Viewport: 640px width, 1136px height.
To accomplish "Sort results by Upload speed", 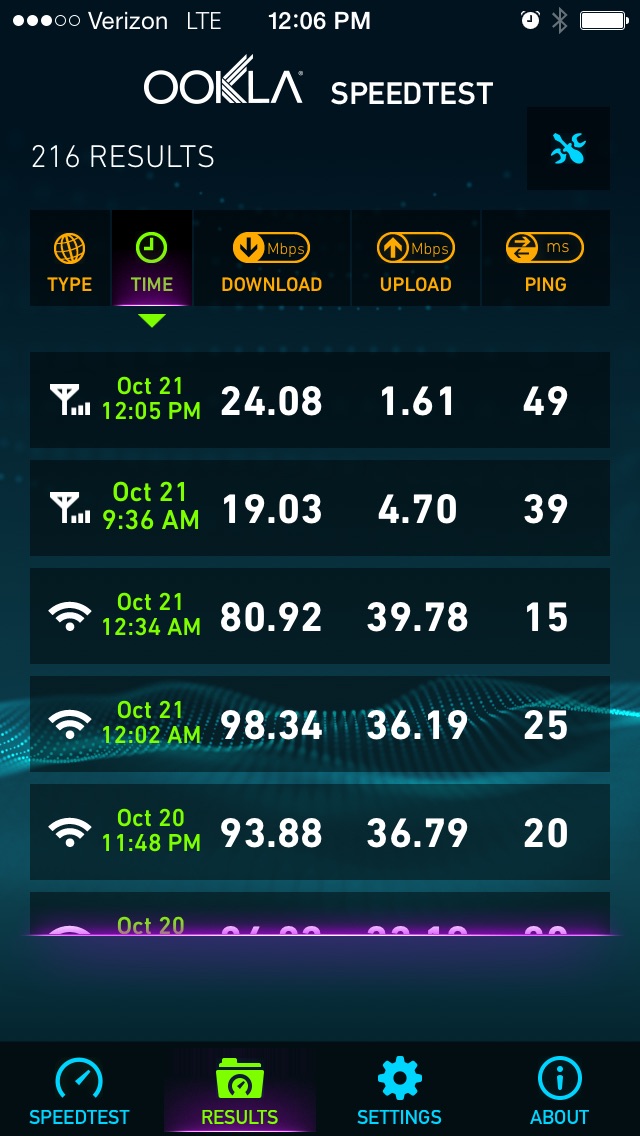I will [x=416, y=258].
